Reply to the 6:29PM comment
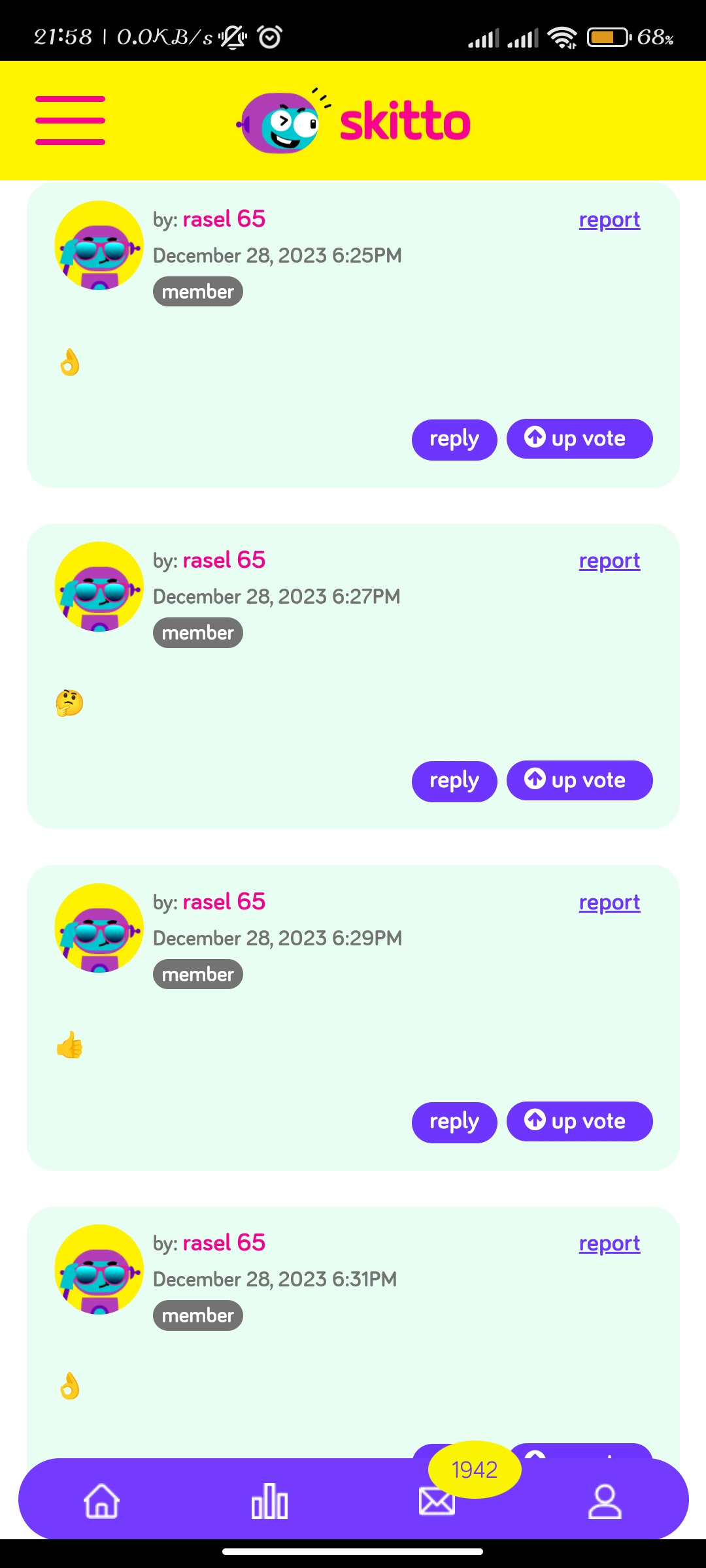 454,1122
